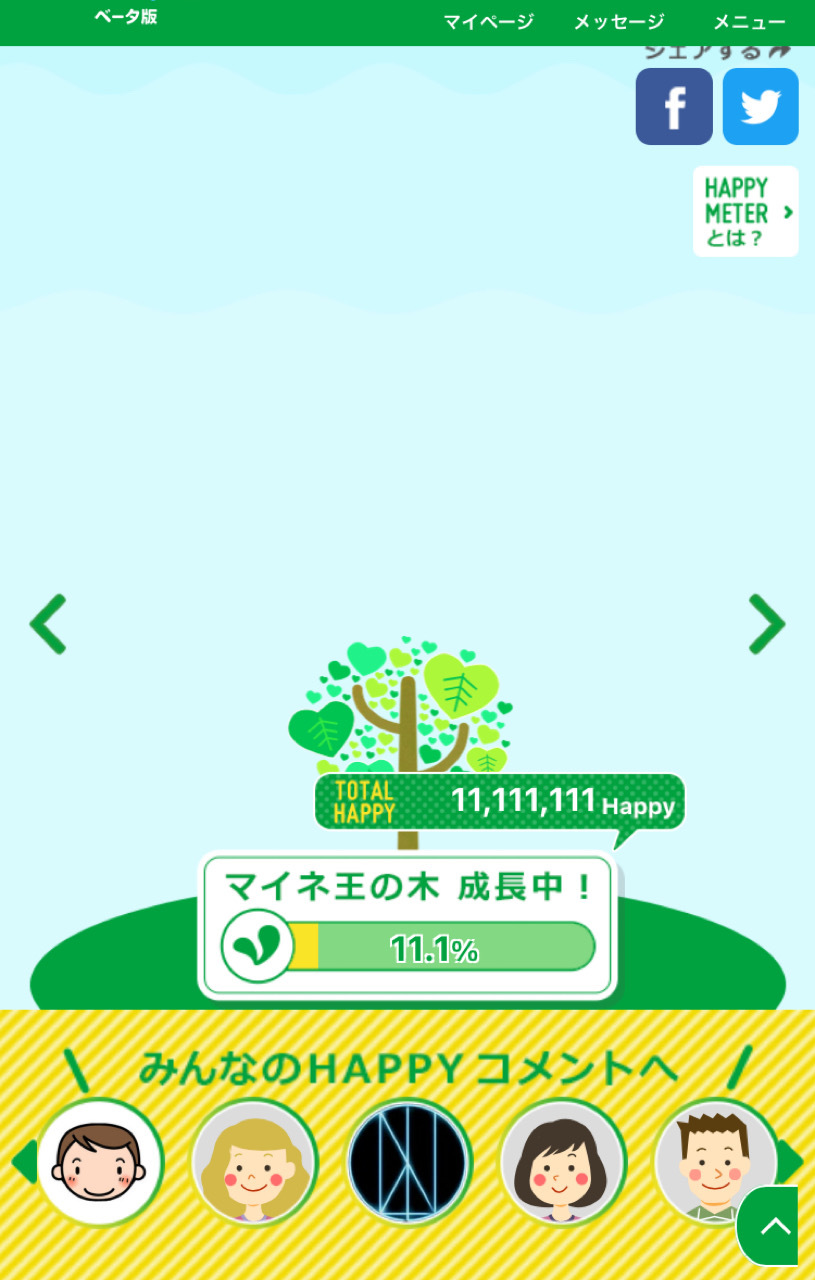Open the メニュー in the header
815x1280 pixels.
748,22
